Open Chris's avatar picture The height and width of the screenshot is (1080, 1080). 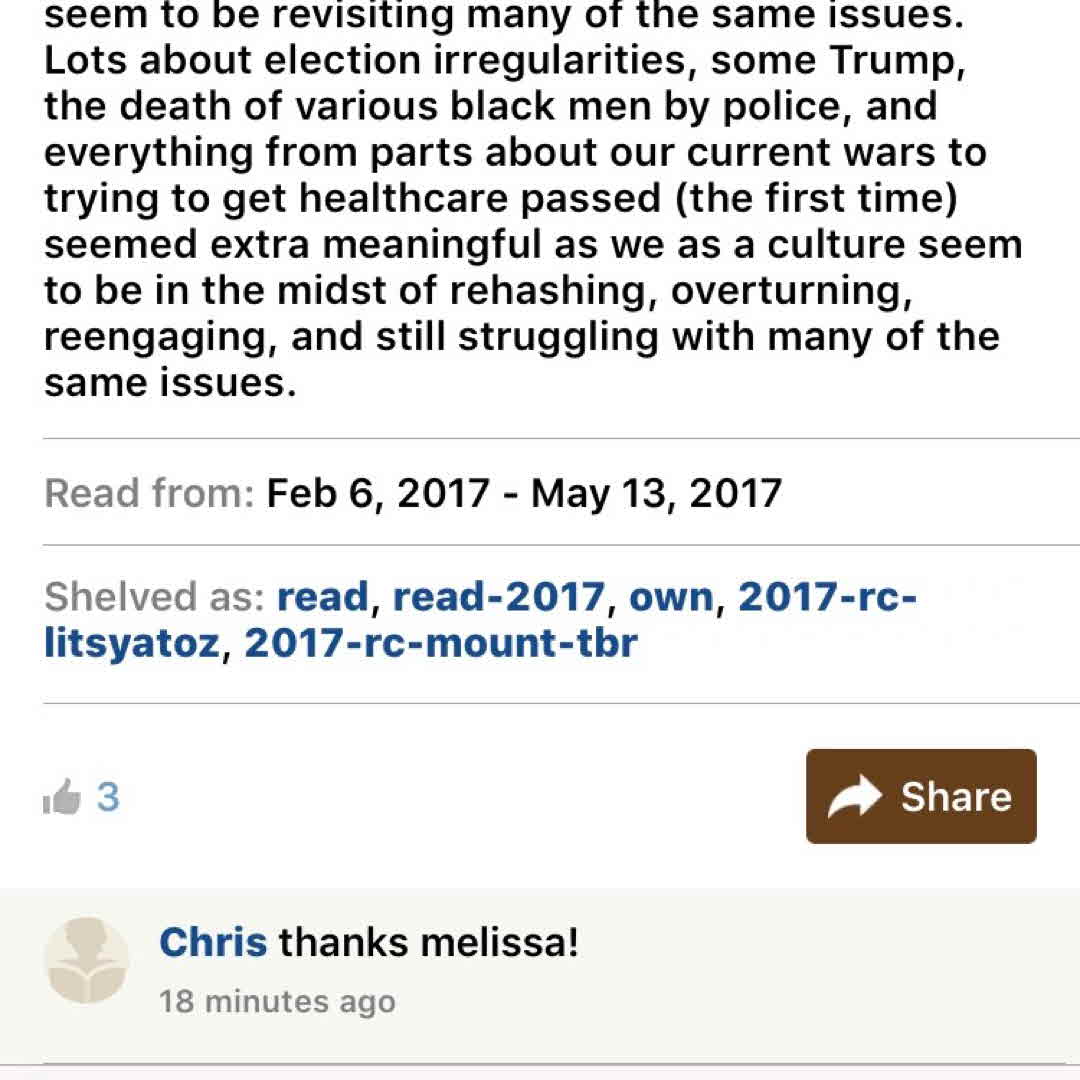(x=86, y=961)
